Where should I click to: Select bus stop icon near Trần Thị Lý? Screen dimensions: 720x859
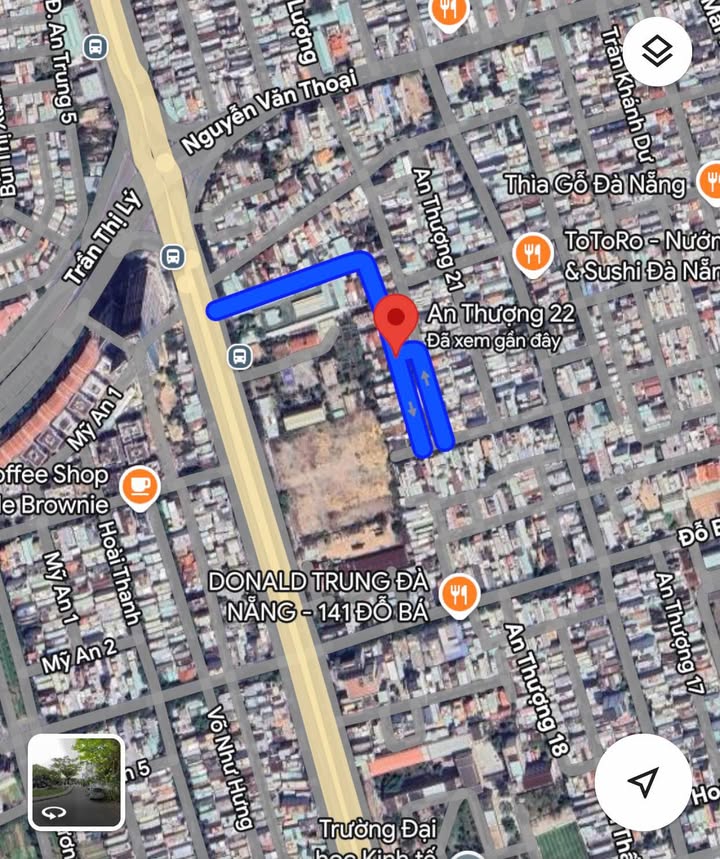tap(173, 256)
